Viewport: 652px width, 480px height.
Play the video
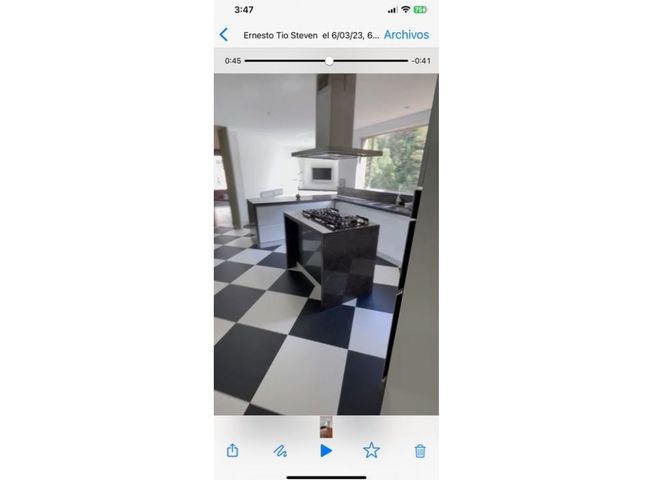tap(326, 451)
